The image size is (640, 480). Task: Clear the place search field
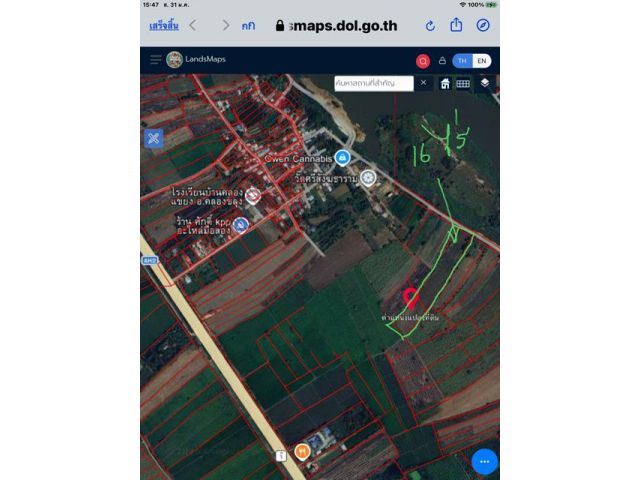click(423, 83)
